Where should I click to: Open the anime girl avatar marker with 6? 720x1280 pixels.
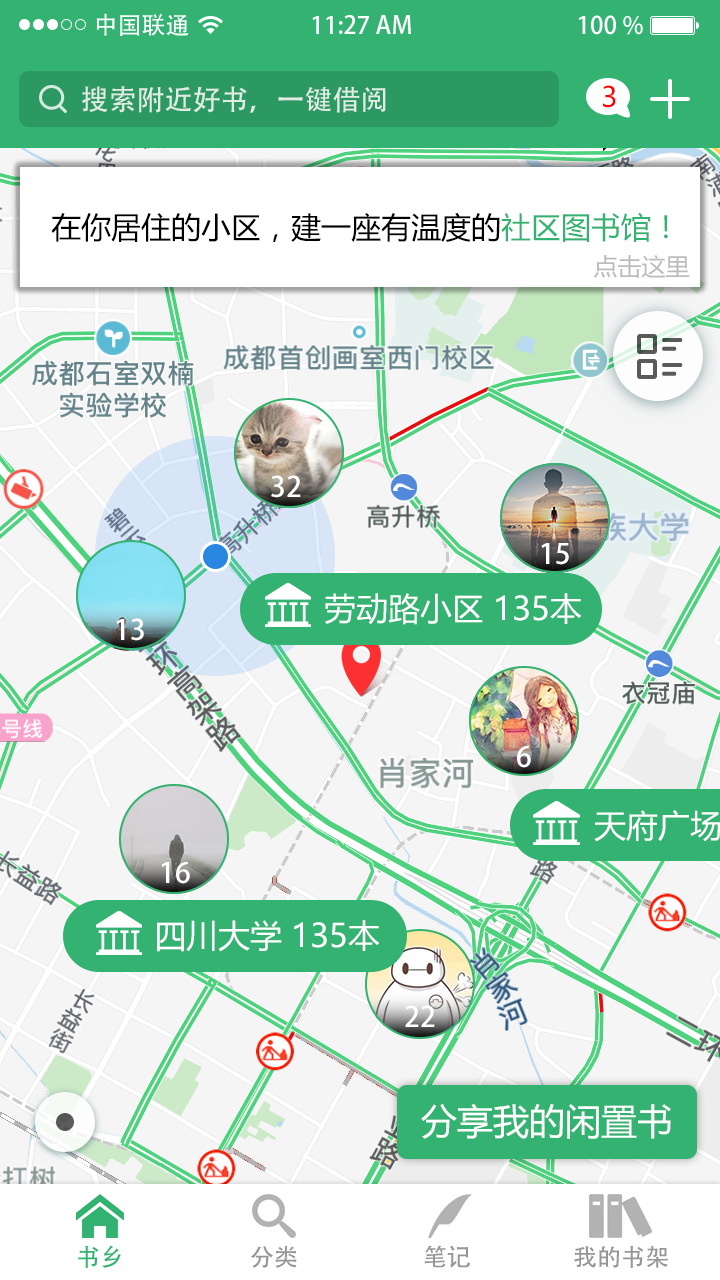pos(524,721)
